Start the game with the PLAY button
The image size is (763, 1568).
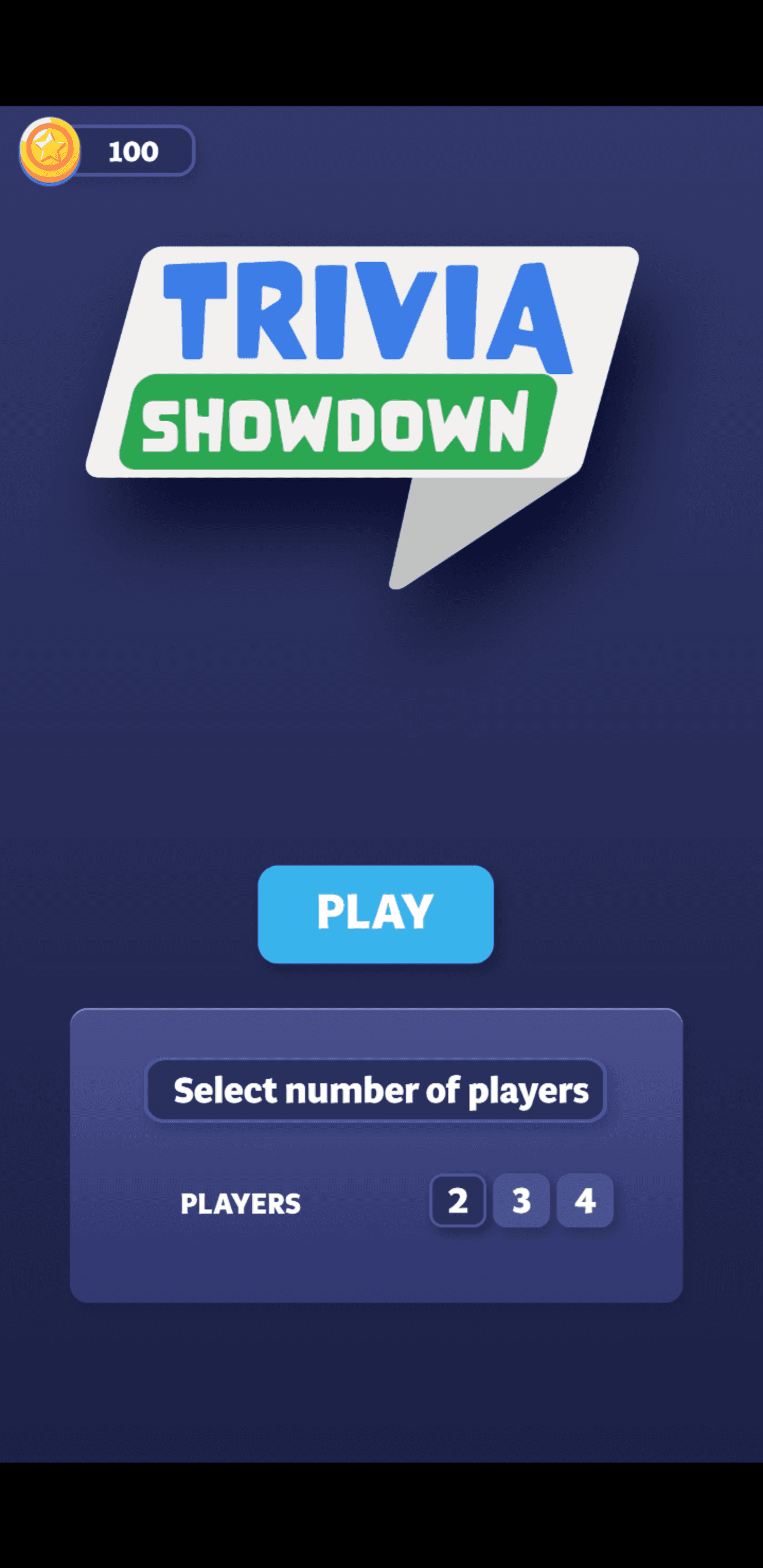tap(375, 914)
